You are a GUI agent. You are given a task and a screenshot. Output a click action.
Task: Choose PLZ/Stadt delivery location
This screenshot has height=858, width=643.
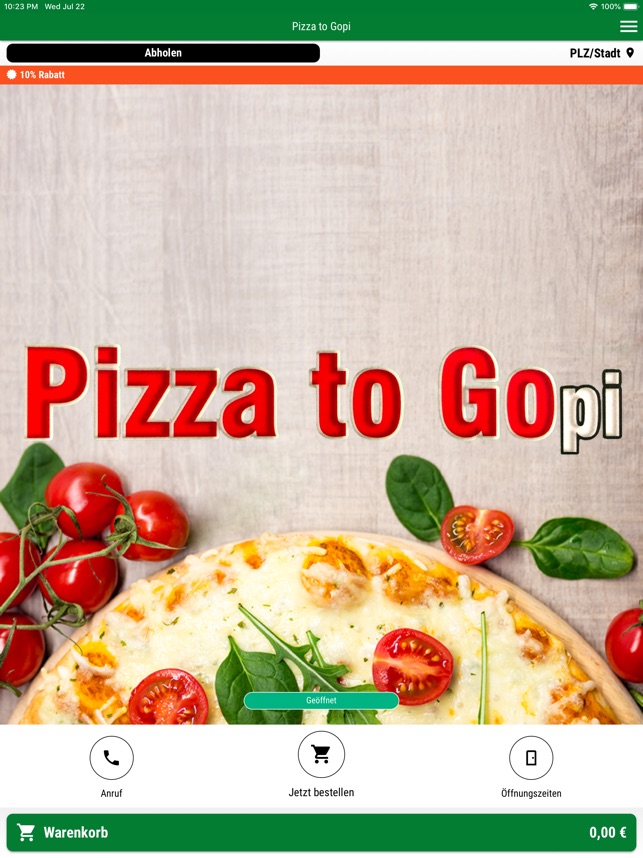pyautogui.click(x=601, y=53)
